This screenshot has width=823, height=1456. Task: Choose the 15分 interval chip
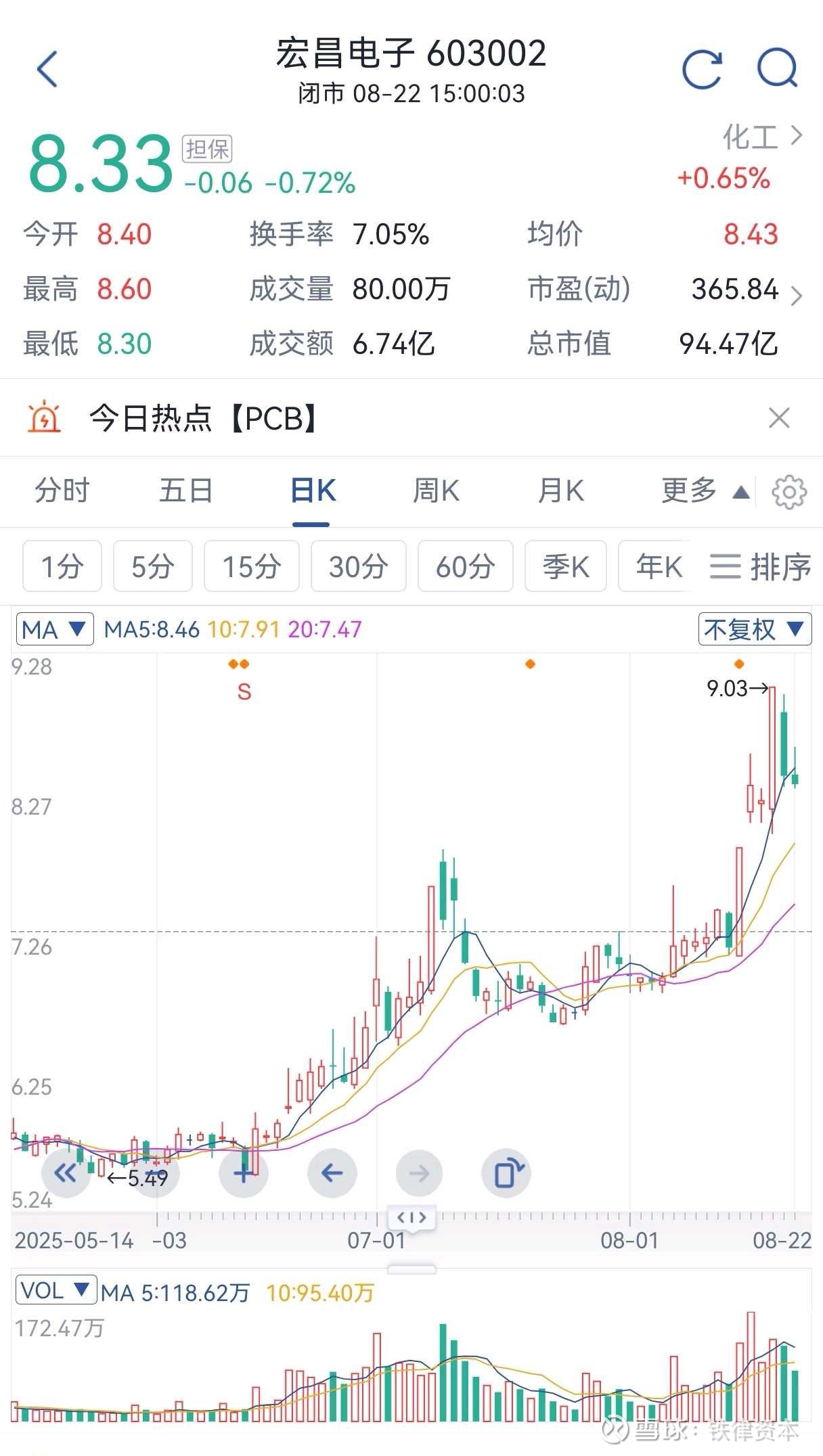click(x=252, y=566)
